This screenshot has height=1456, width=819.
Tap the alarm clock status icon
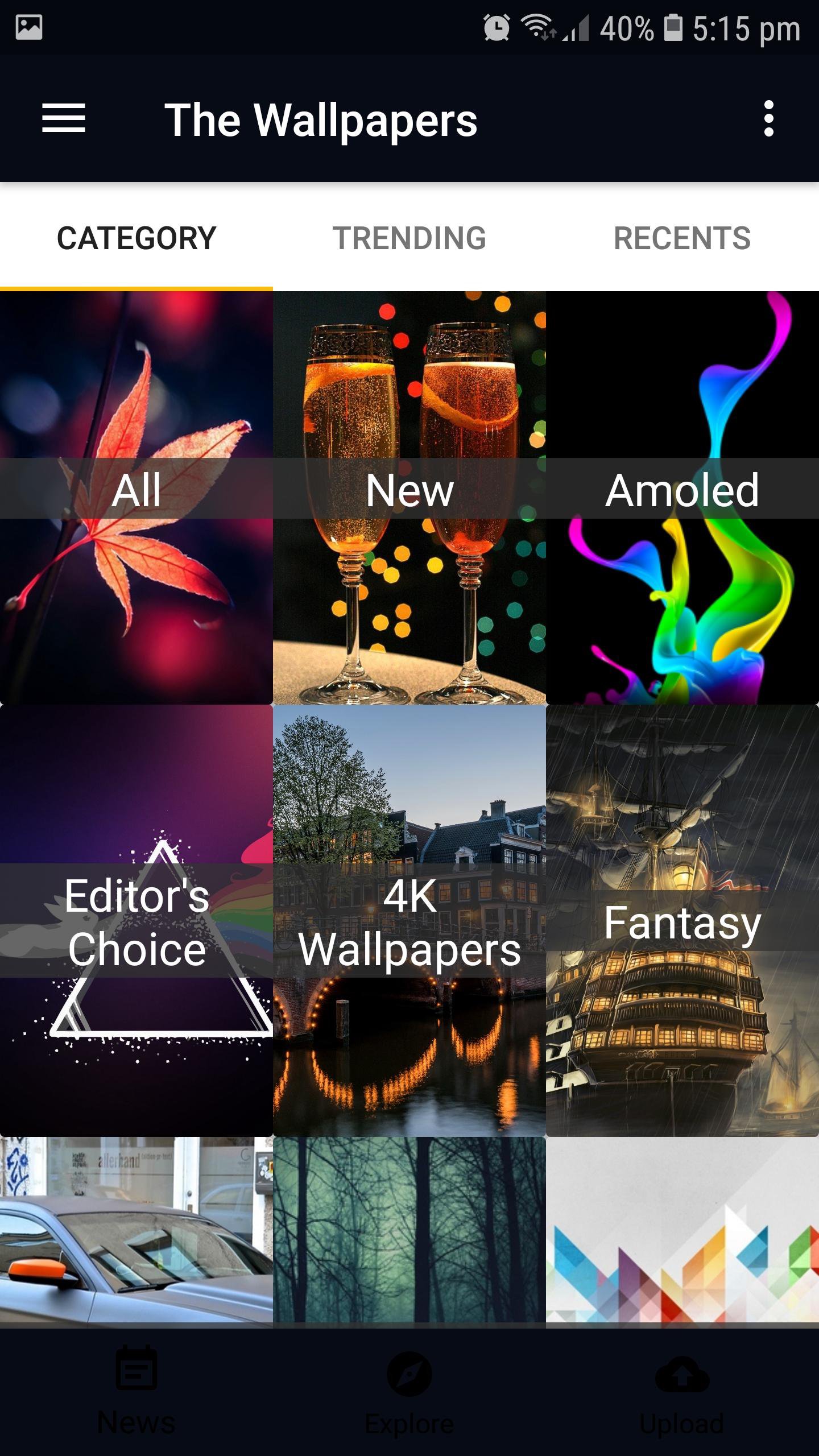[x=497, y=26]
